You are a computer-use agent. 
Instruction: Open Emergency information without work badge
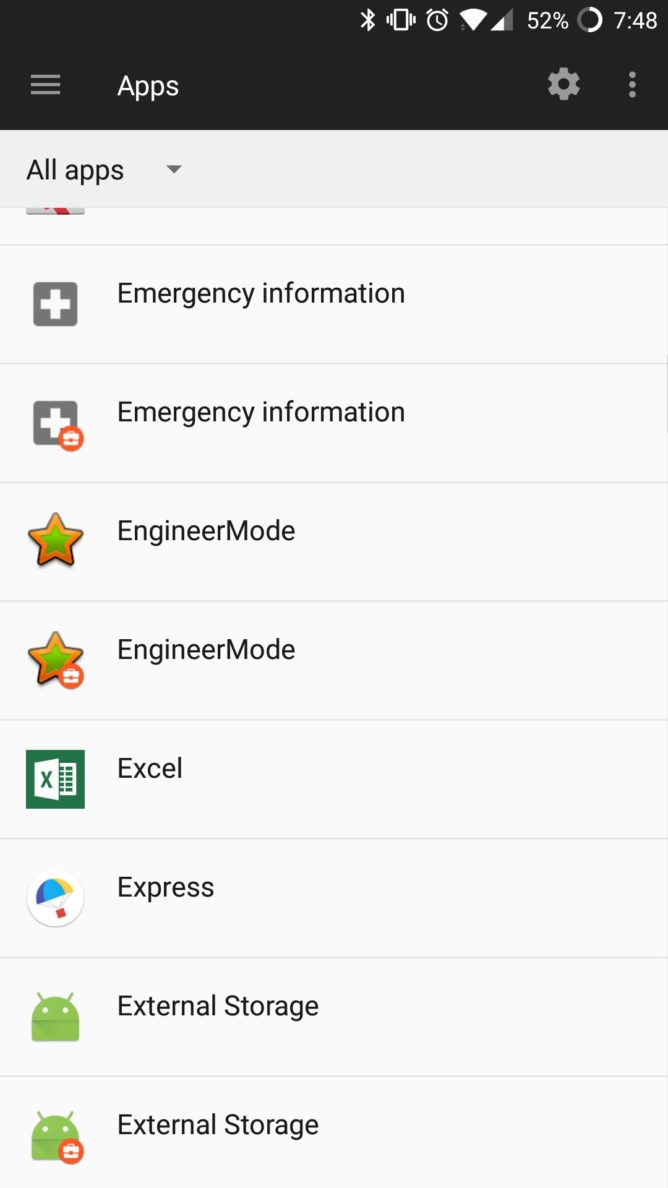(334, 304)
